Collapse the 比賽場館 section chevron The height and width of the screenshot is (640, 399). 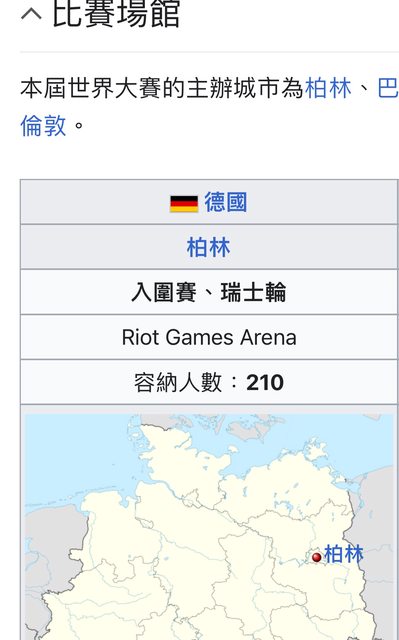pos(31,15)
